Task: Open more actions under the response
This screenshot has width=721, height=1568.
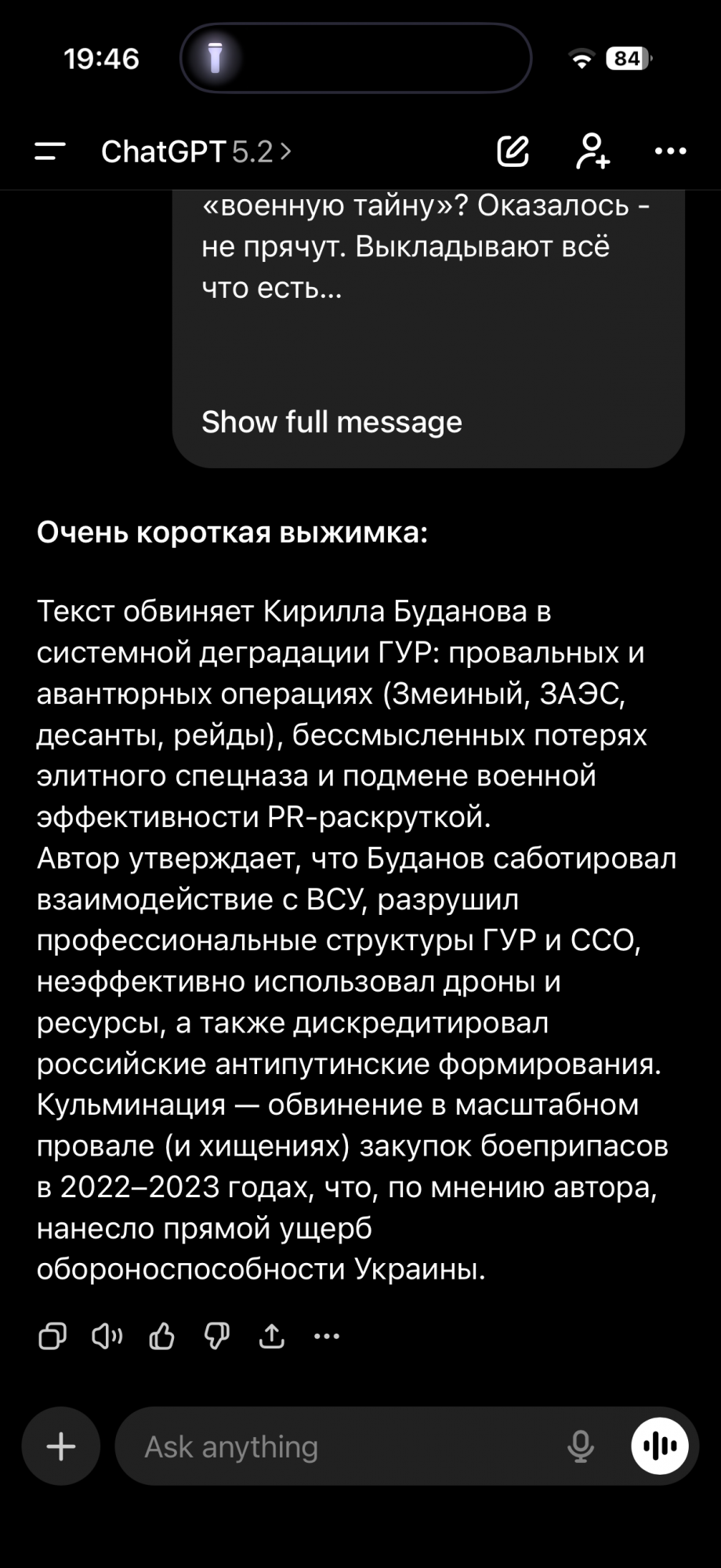Action: point(327,1336)
